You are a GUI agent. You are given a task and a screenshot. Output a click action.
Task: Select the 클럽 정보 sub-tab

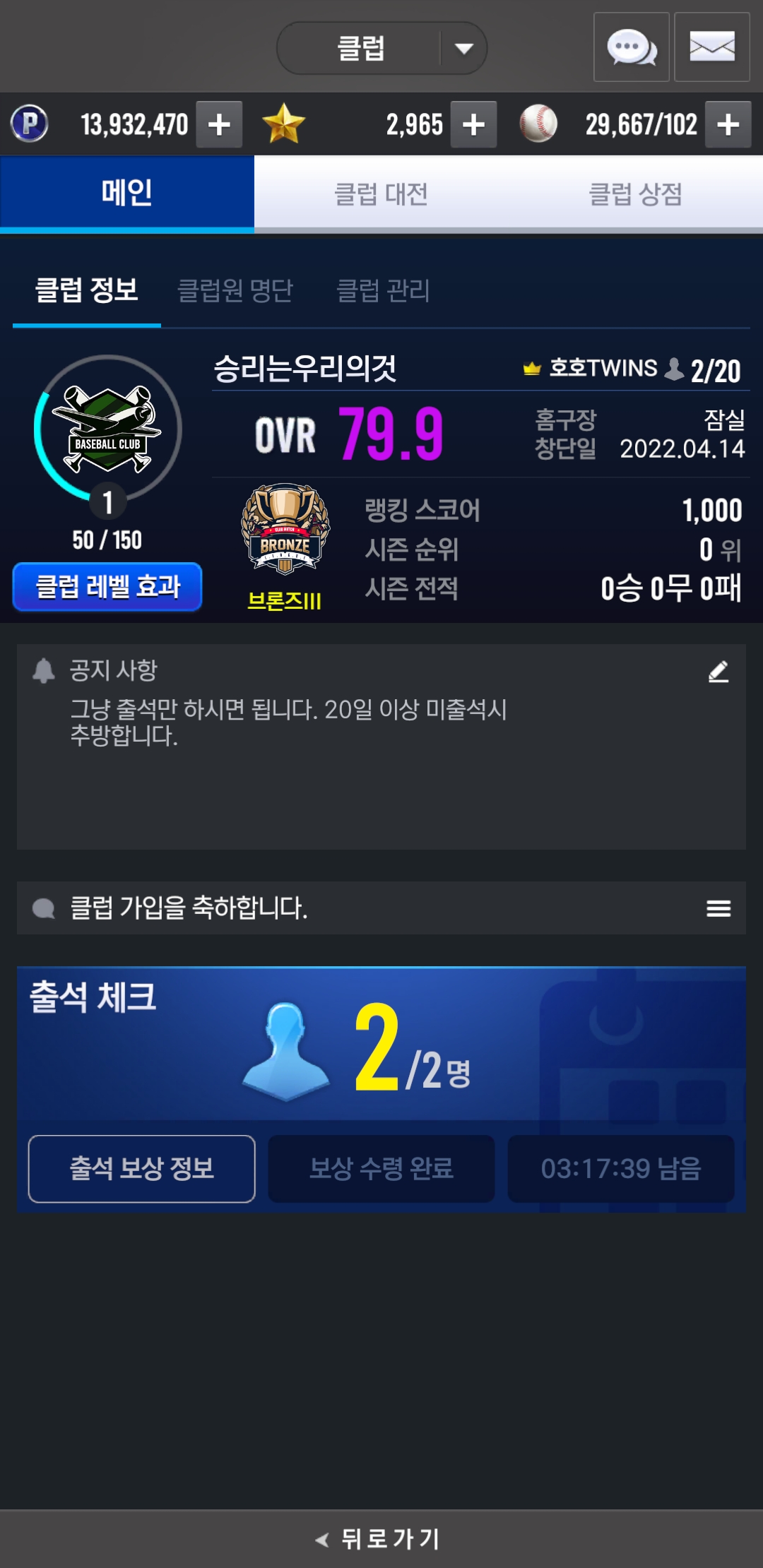point(86,290)
